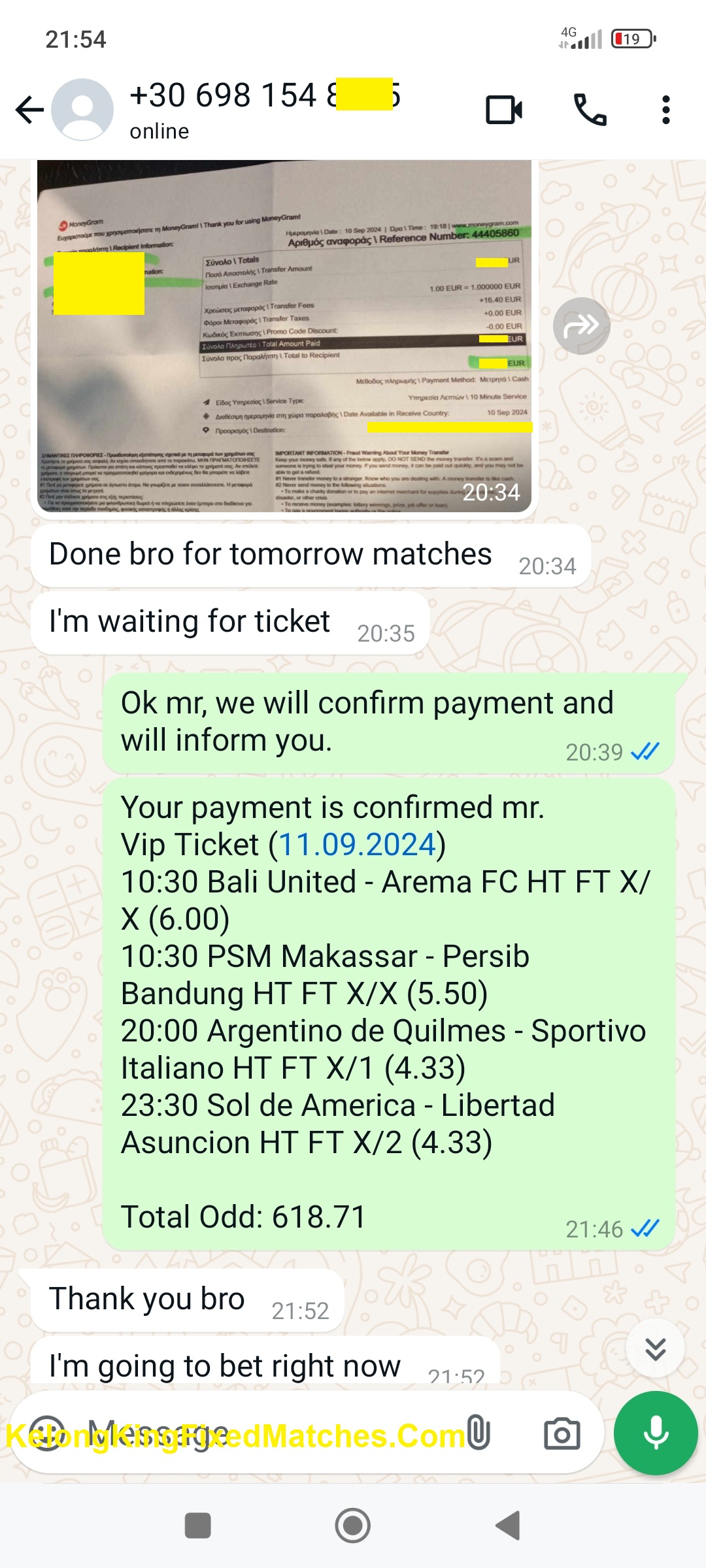The width and height of the screenshot is (706, 1568).
Task: Open the MoneyGram receipt photo
Action: 284,336
